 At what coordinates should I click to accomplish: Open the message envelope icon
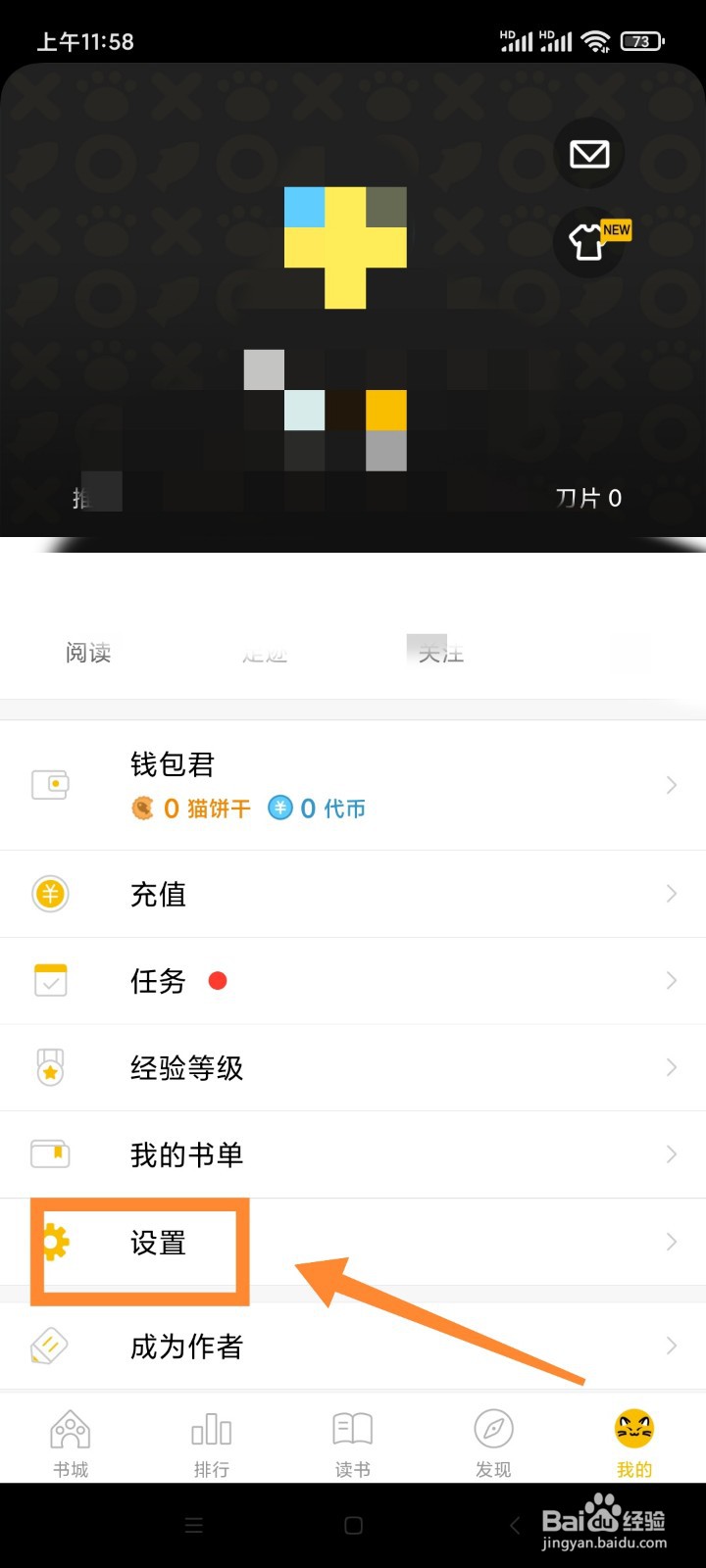pyautogui.click(x=588, y=154)
